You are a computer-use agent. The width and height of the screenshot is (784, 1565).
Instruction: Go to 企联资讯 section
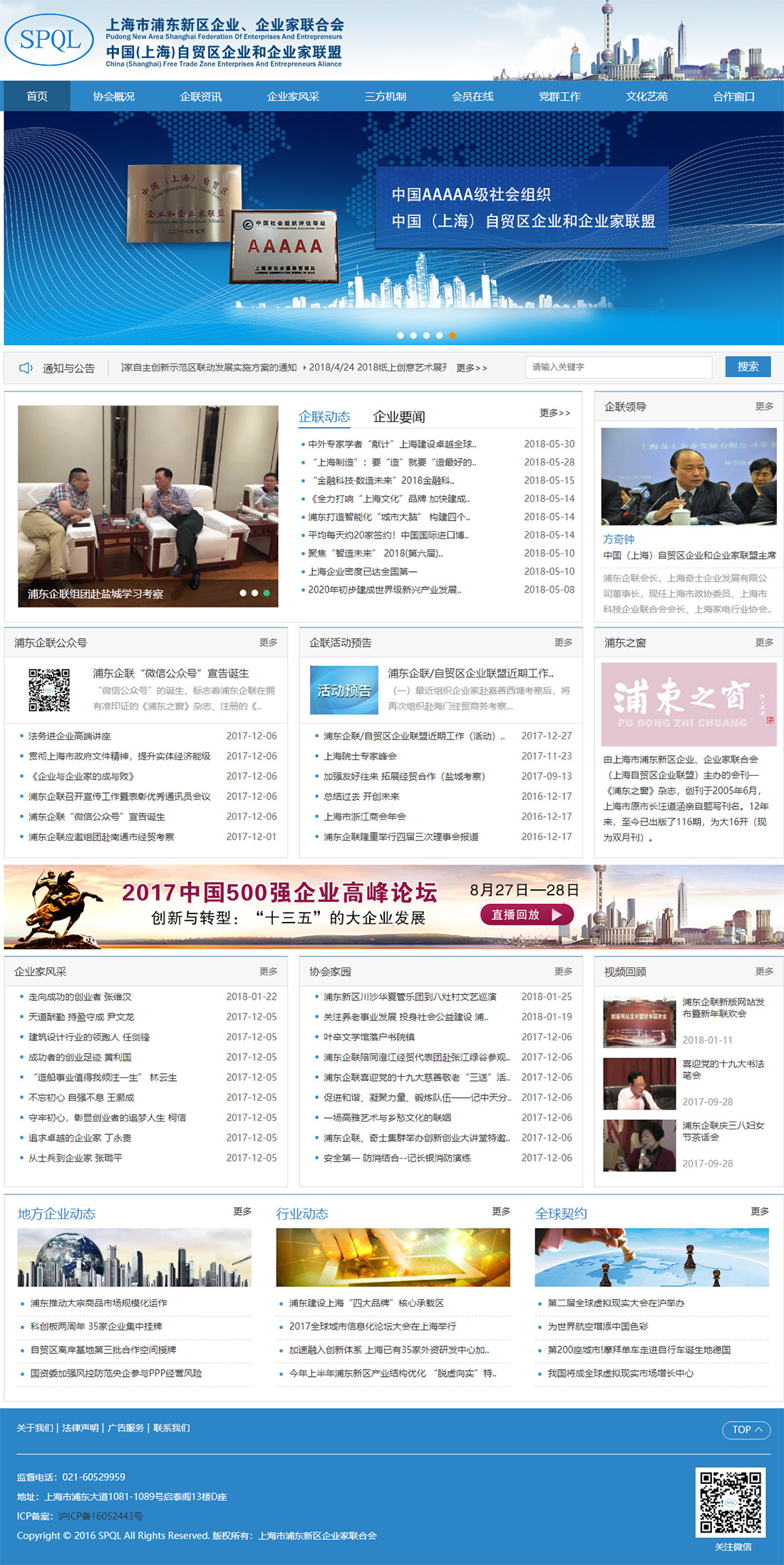(201, 96)
